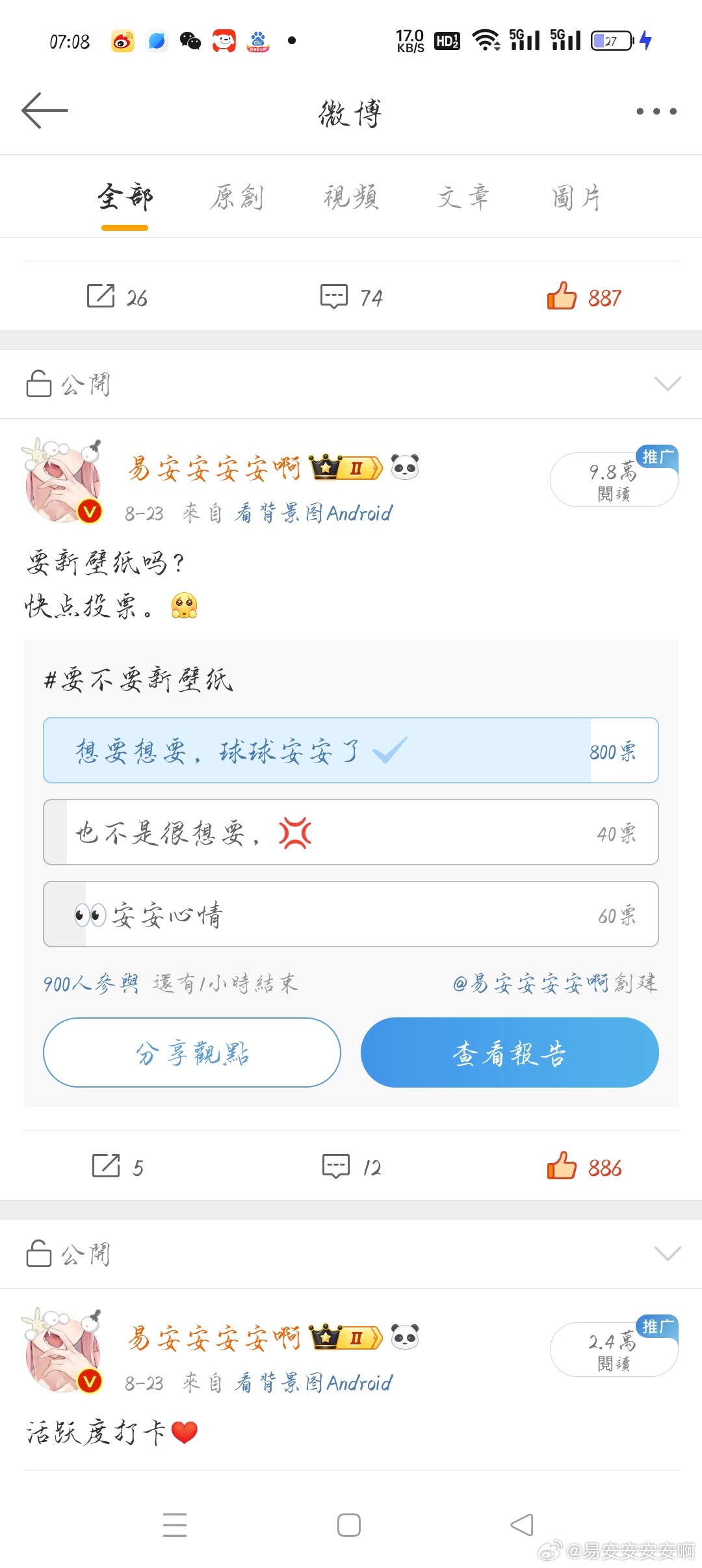Like the poll post with 886 likes
This screenshot has height=1568, width=702.
point(584,1167)
